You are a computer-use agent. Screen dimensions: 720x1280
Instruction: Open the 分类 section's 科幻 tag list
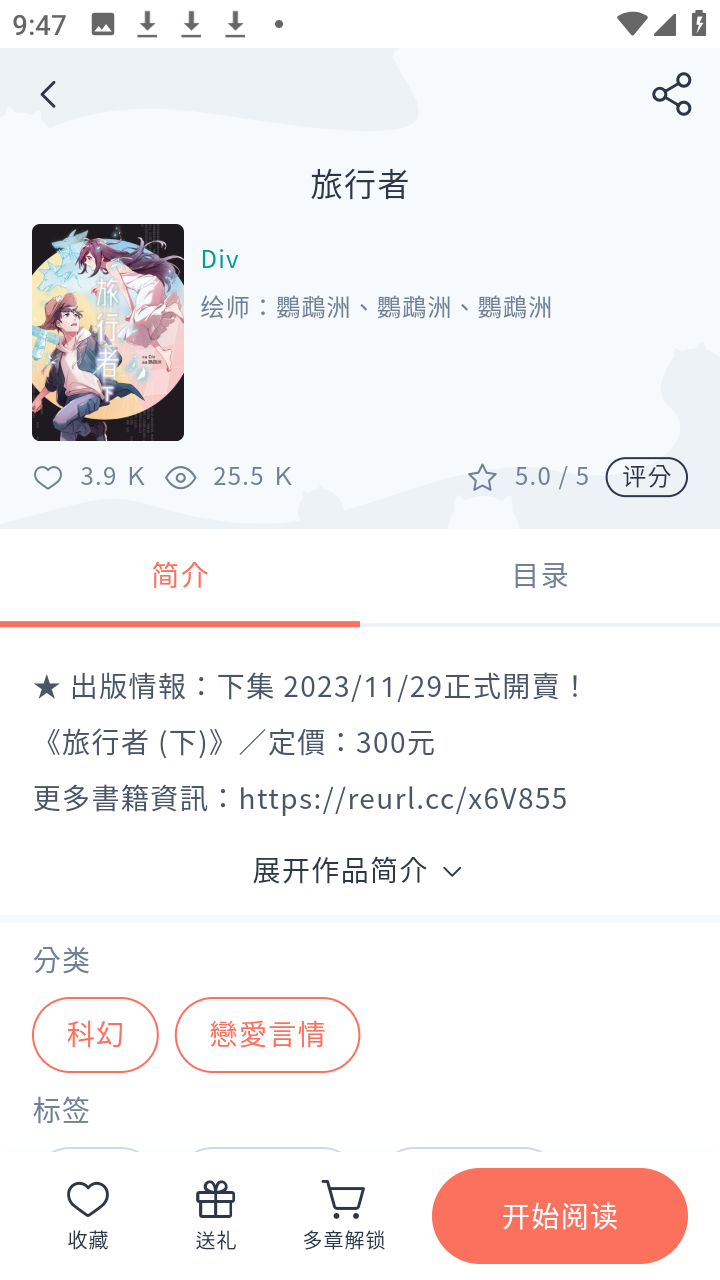coord(95,1035)
